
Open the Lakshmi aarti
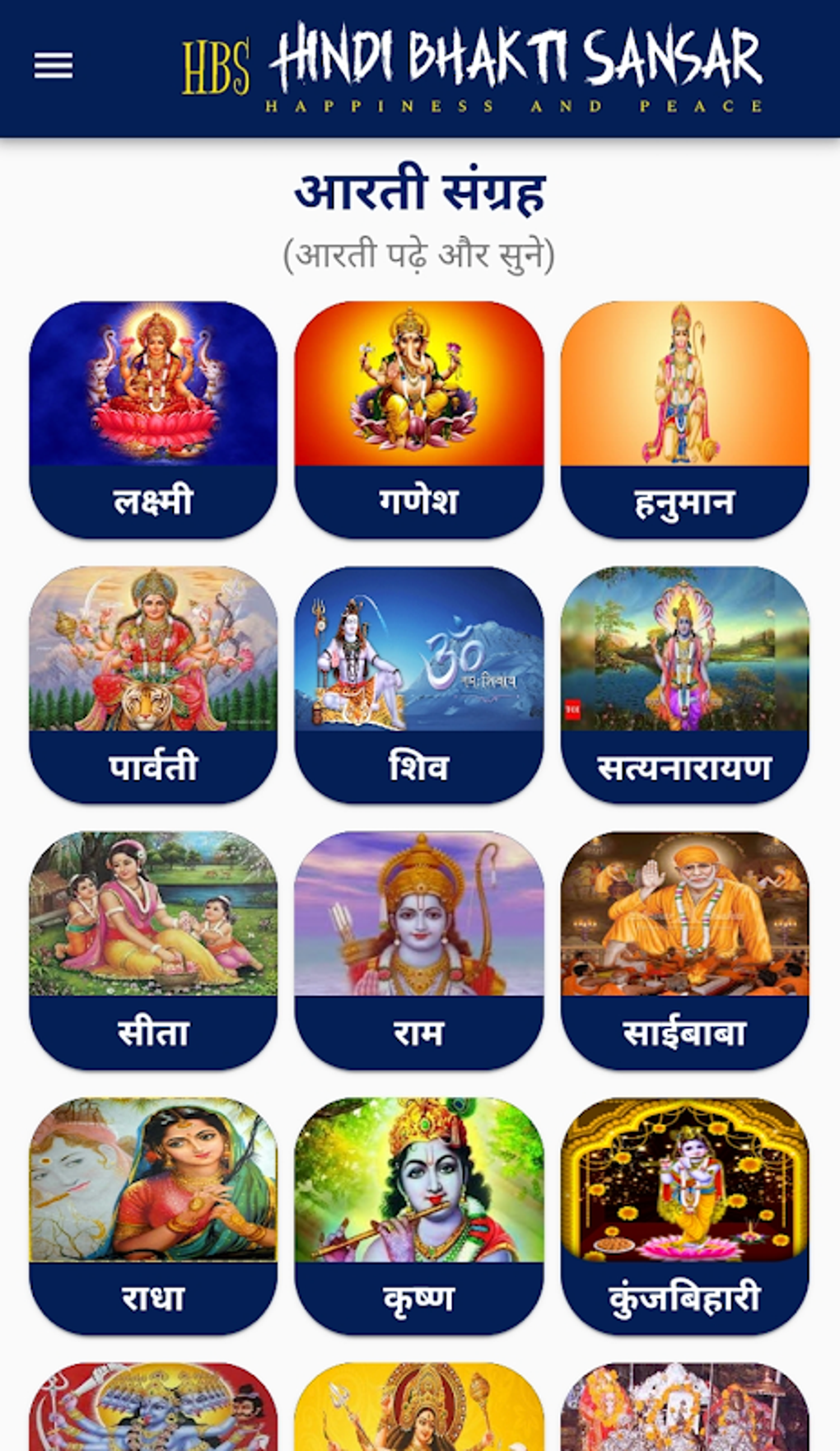point(154,412)
